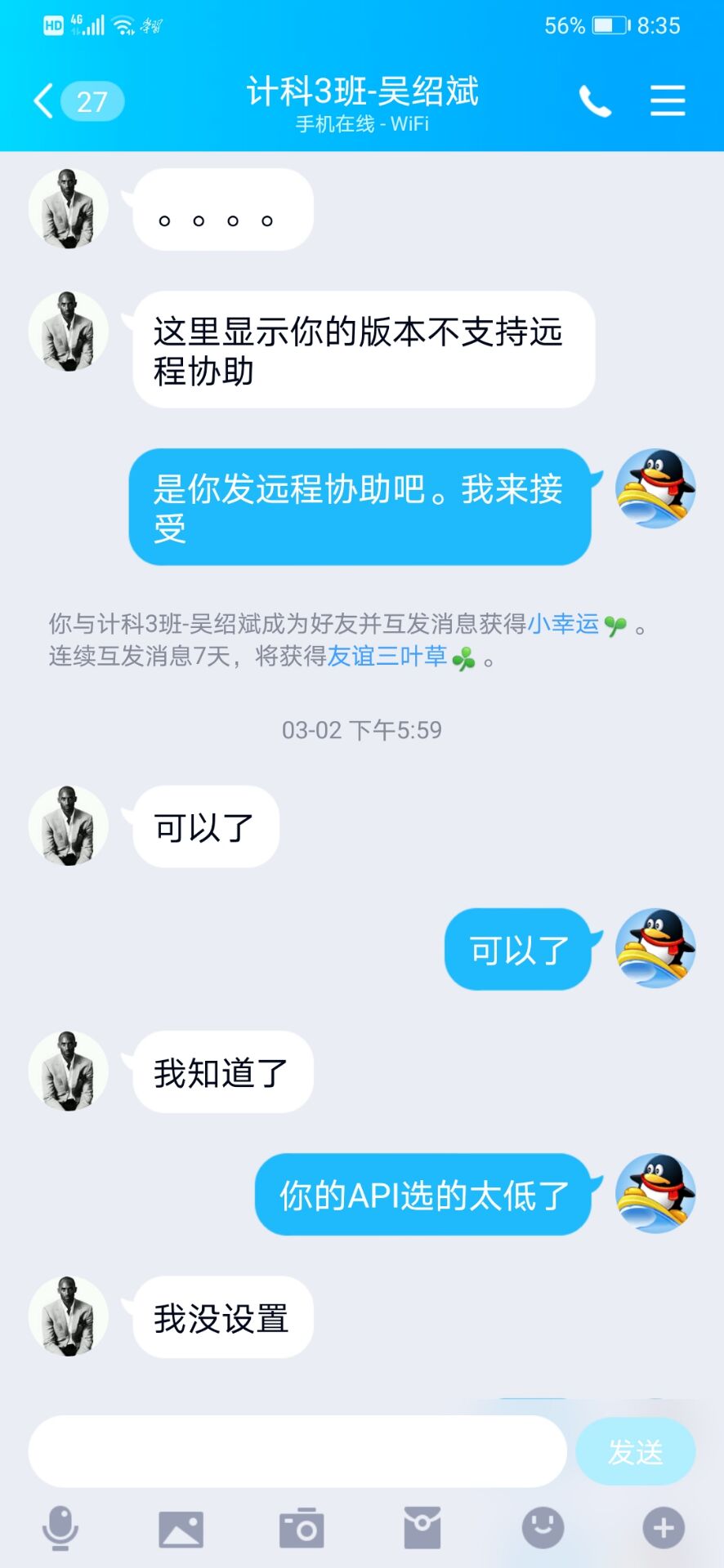The width and height of the screenshot is (724, 1568).
Task: Open the photo gallery picker
Action: point(181,1528)
